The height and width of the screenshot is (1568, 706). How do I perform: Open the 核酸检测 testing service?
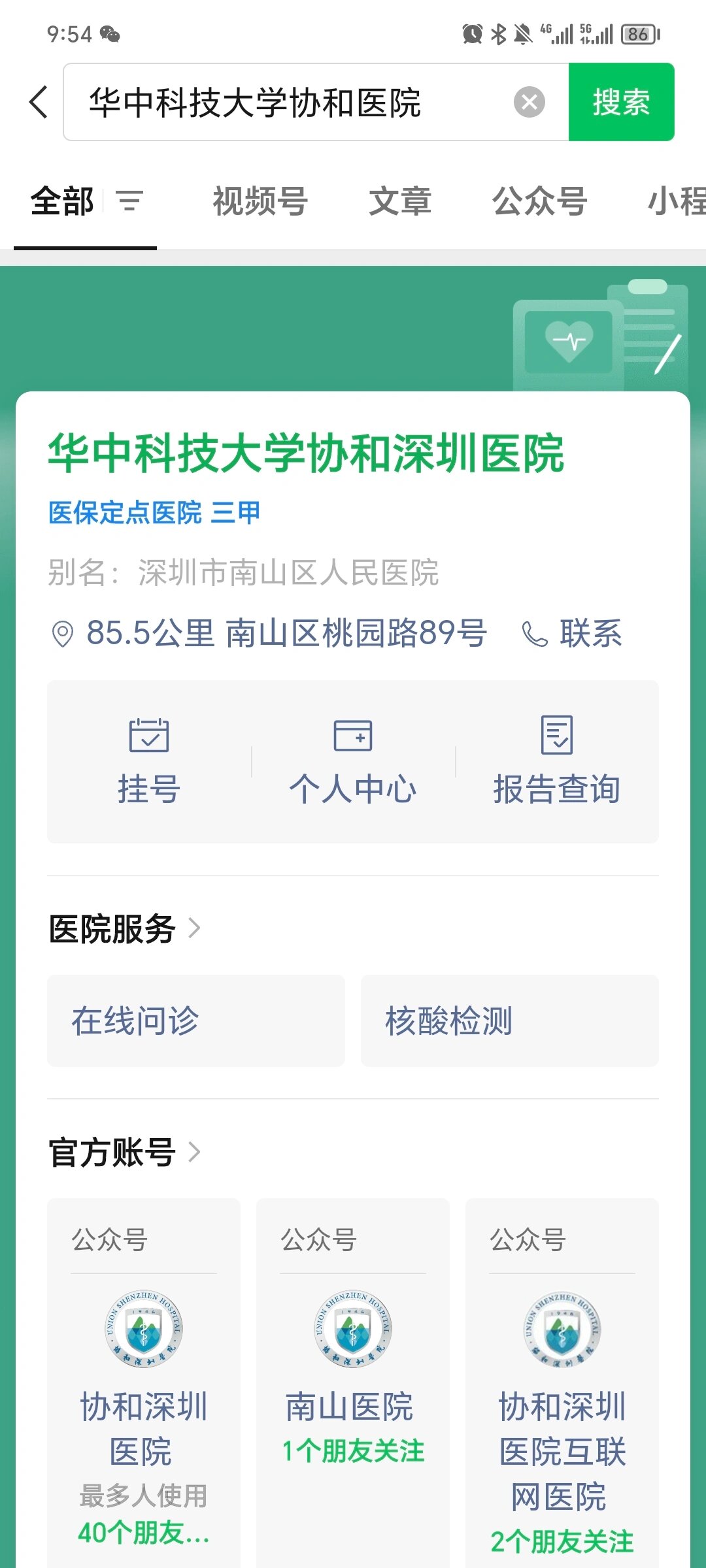tap(509, 1020)
